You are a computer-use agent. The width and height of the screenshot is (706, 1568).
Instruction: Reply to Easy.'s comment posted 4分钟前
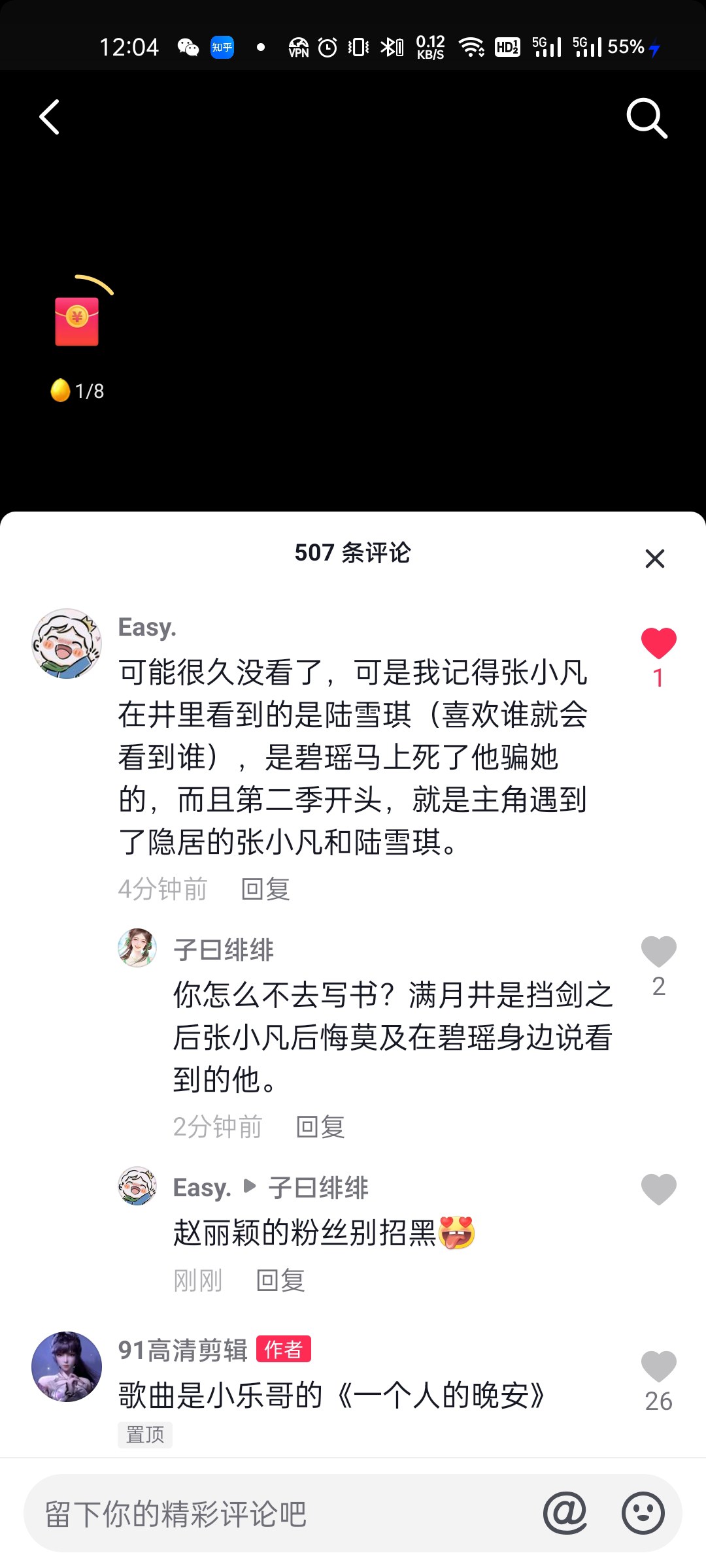coord(265,889)
